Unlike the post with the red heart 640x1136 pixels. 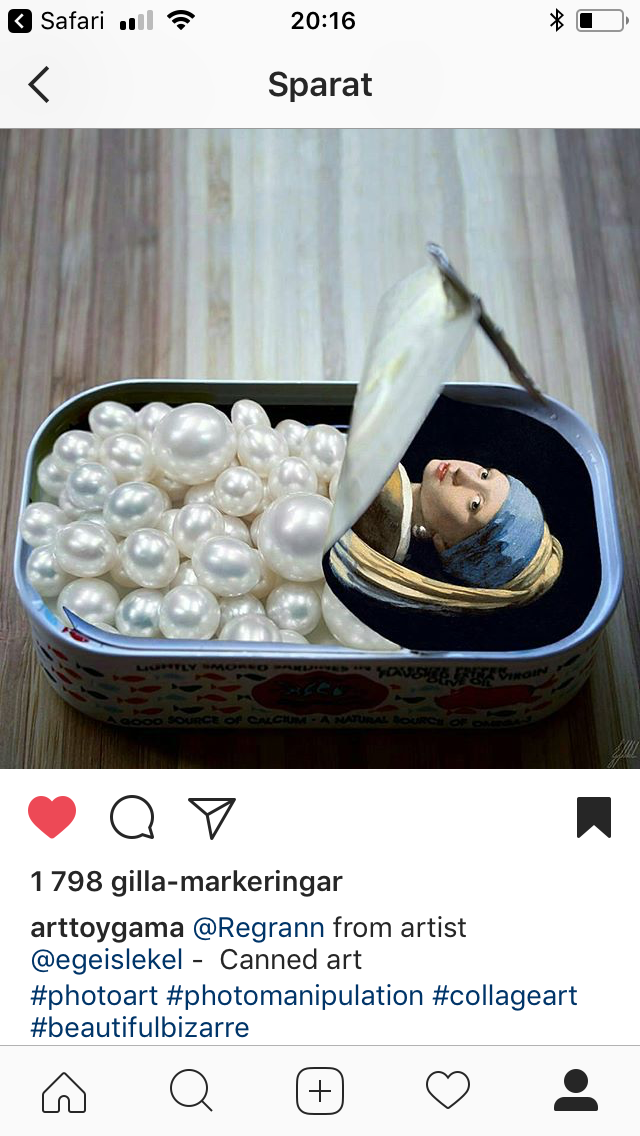point(52,817)
